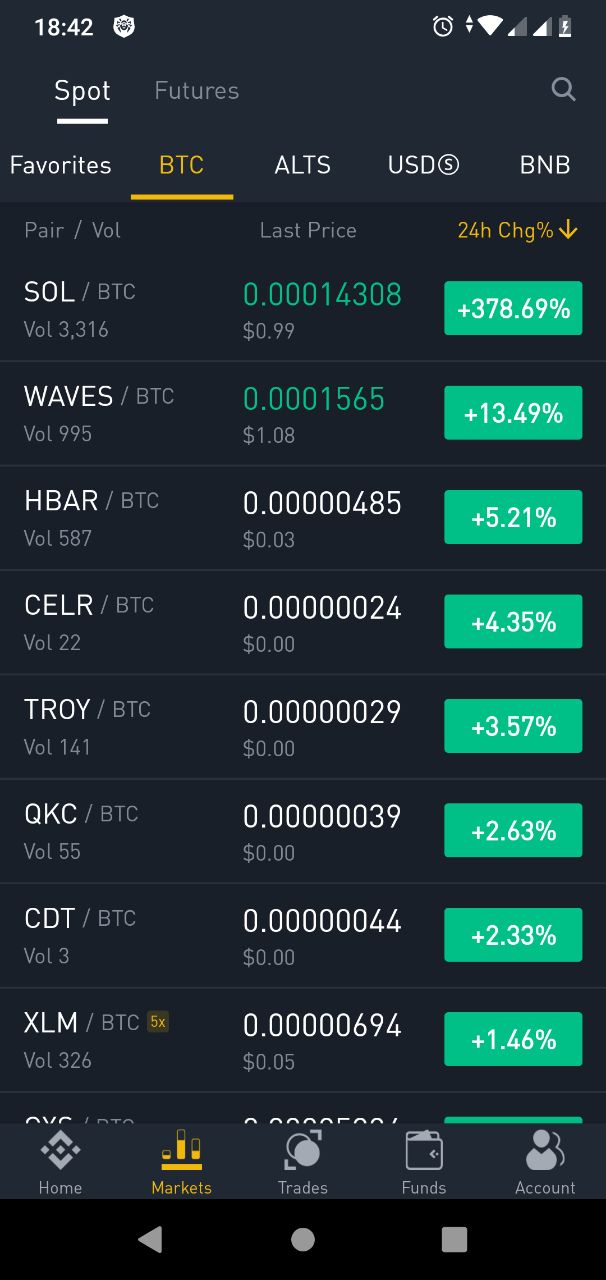Go to the Home tab
Viewport: 606px width, 1280px height.
coord(60,1162)
